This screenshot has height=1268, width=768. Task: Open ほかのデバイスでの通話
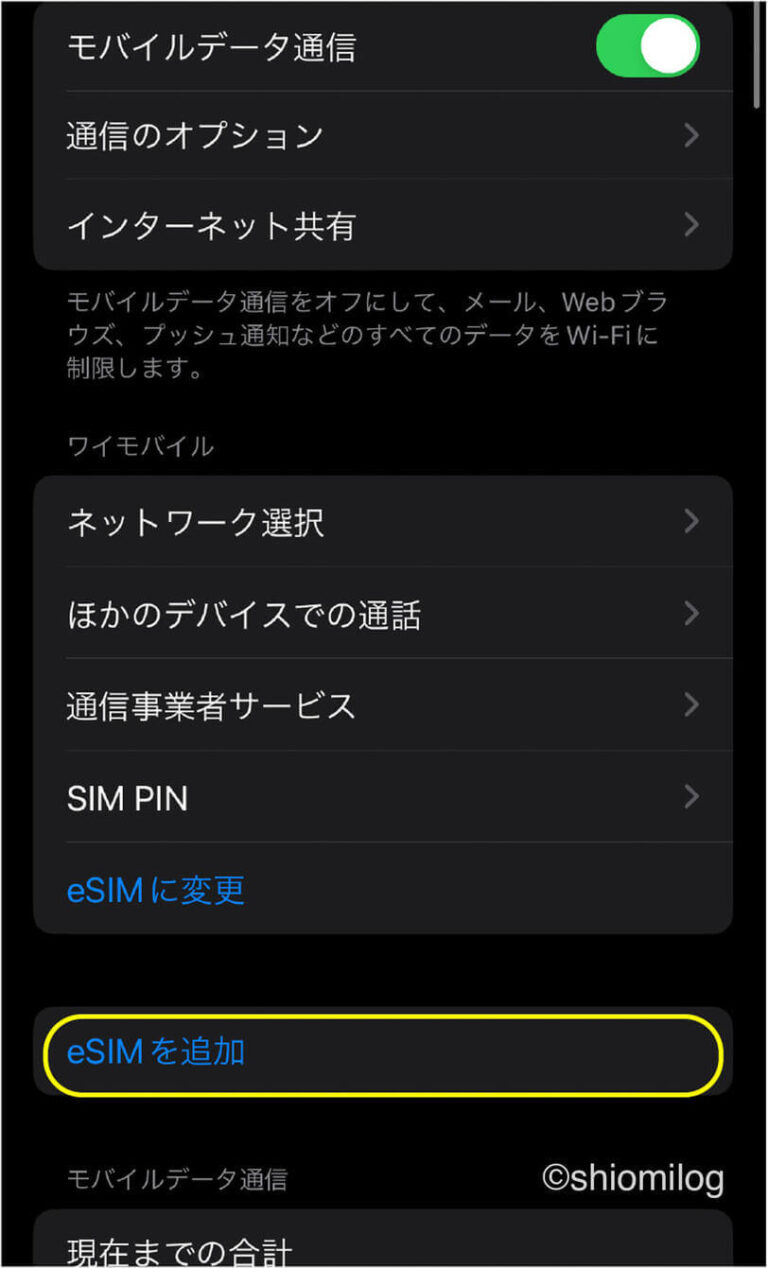tap(383, 613)
